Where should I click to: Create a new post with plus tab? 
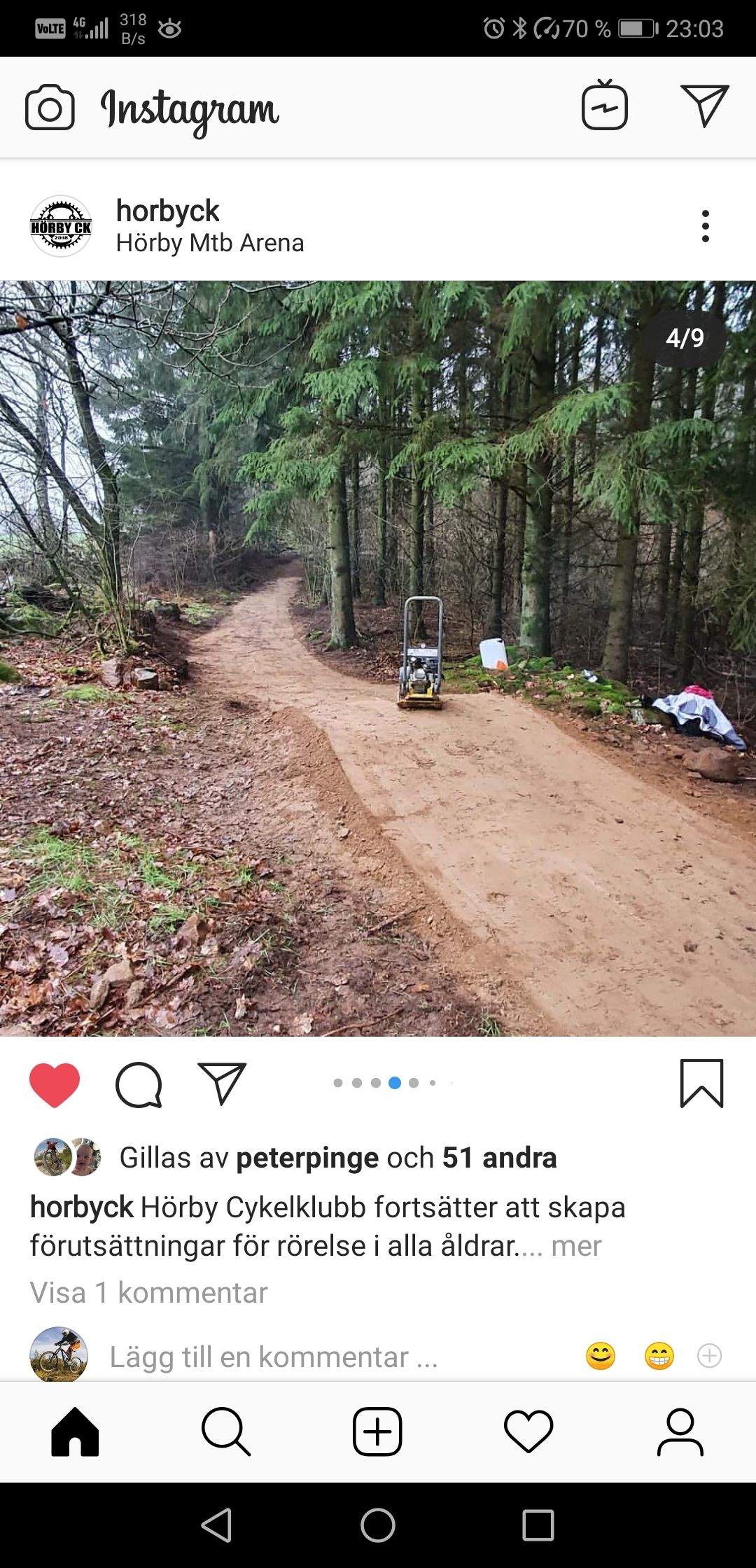377,1431
